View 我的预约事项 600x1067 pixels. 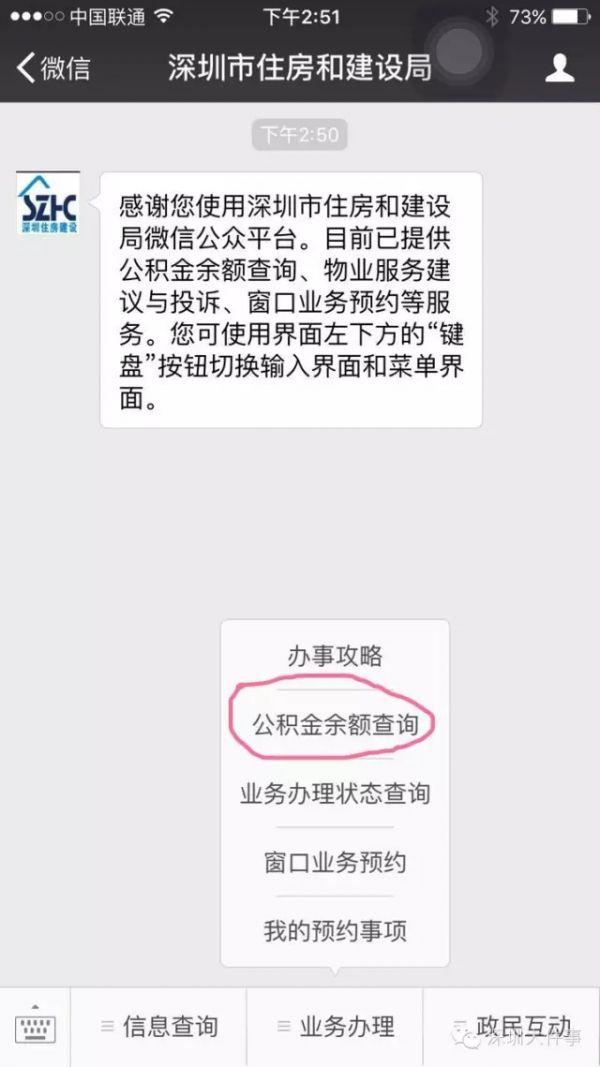tap(335, 932)
